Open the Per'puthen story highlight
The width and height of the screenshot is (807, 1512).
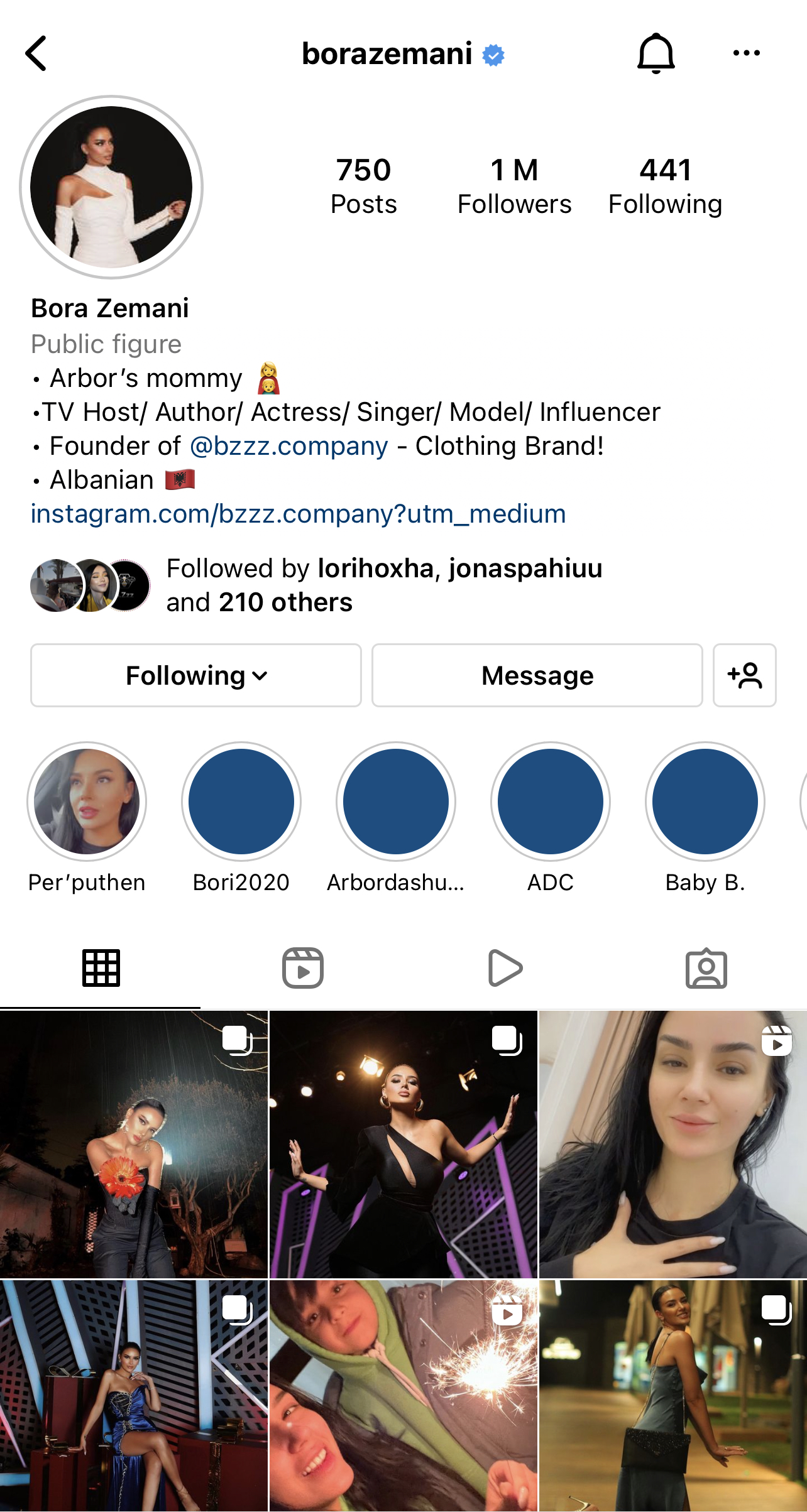(x=87, y=802)
